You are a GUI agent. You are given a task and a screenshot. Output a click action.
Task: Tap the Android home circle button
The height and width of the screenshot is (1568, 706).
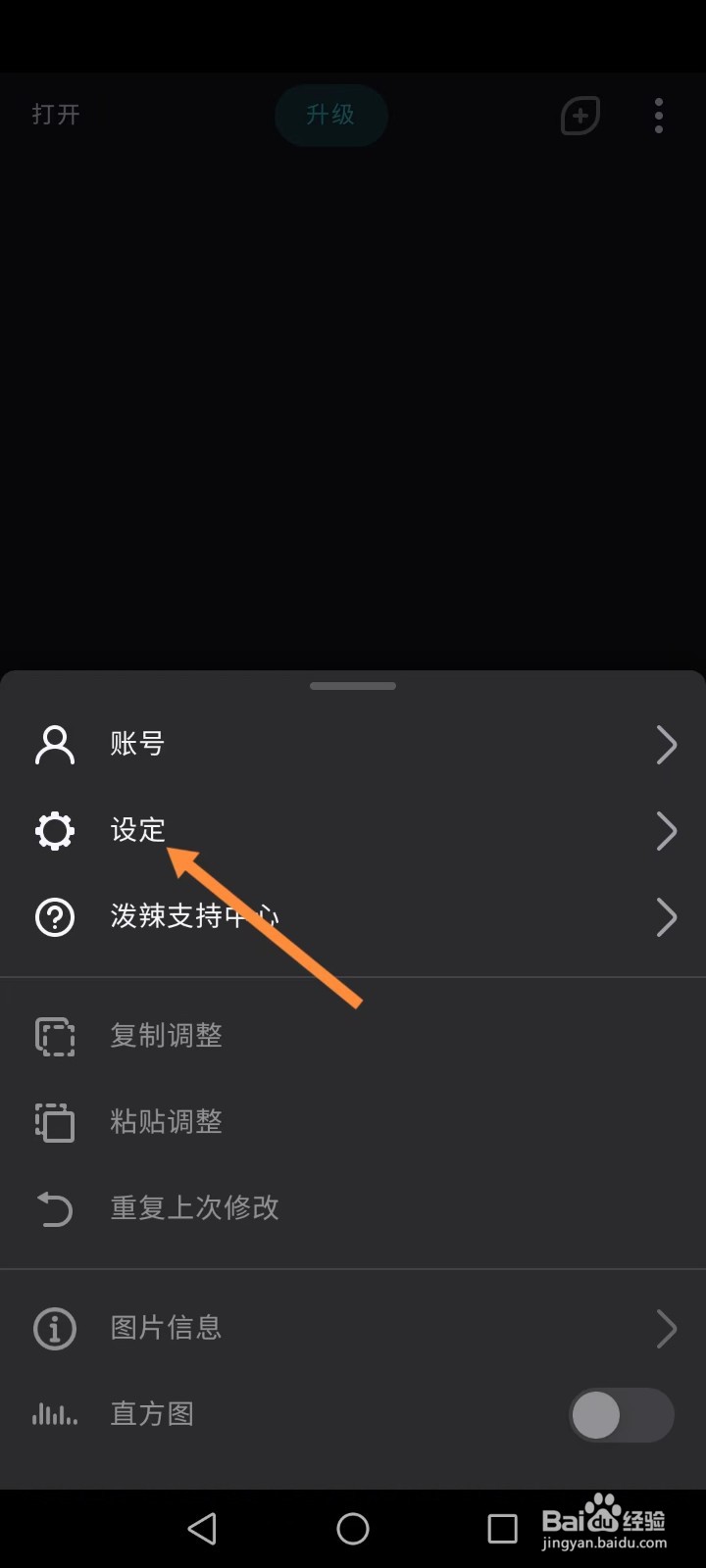click(x=352, y=1527)
